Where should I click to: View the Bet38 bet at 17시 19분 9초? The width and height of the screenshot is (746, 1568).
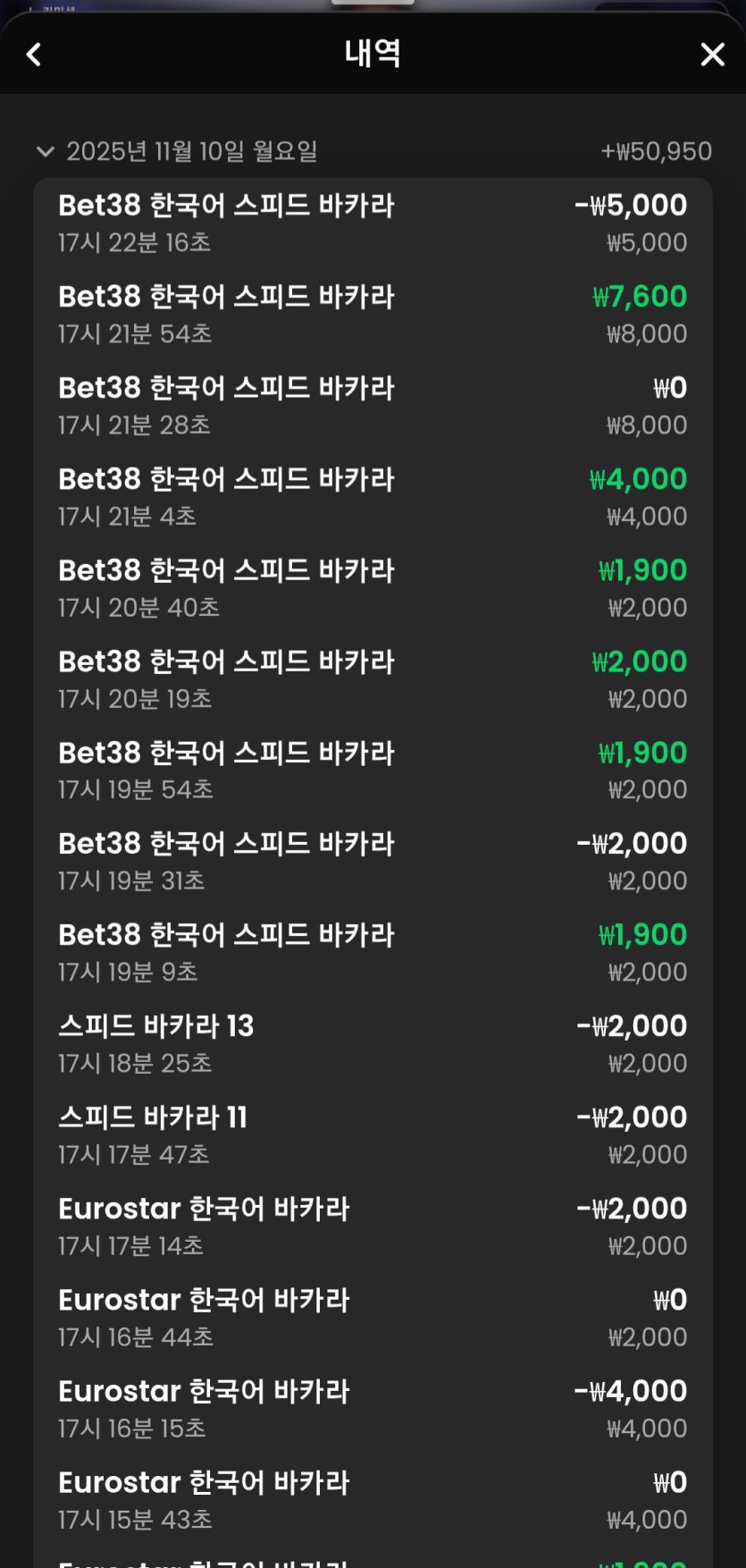point(372,953)
